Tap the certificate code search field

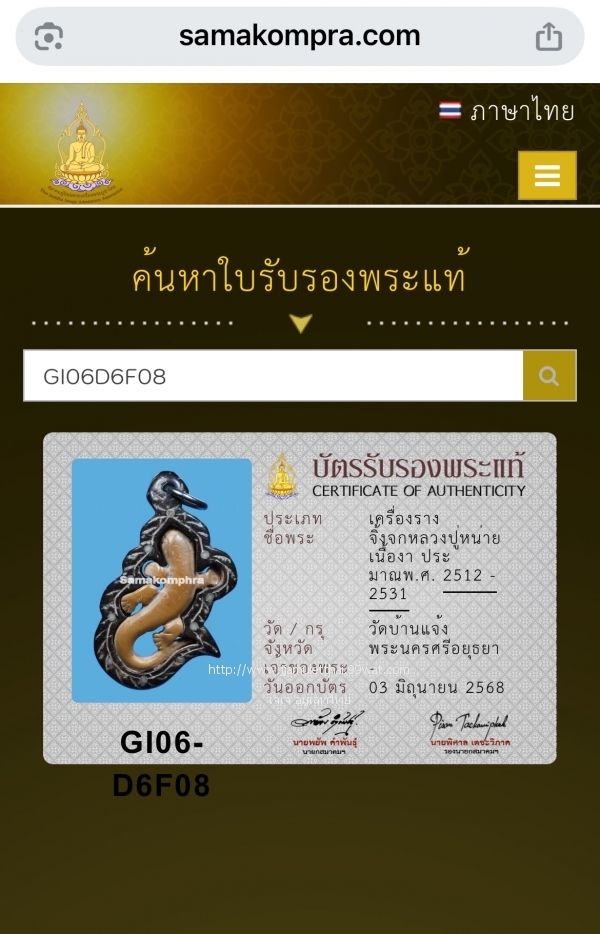[x=272, y=376]
